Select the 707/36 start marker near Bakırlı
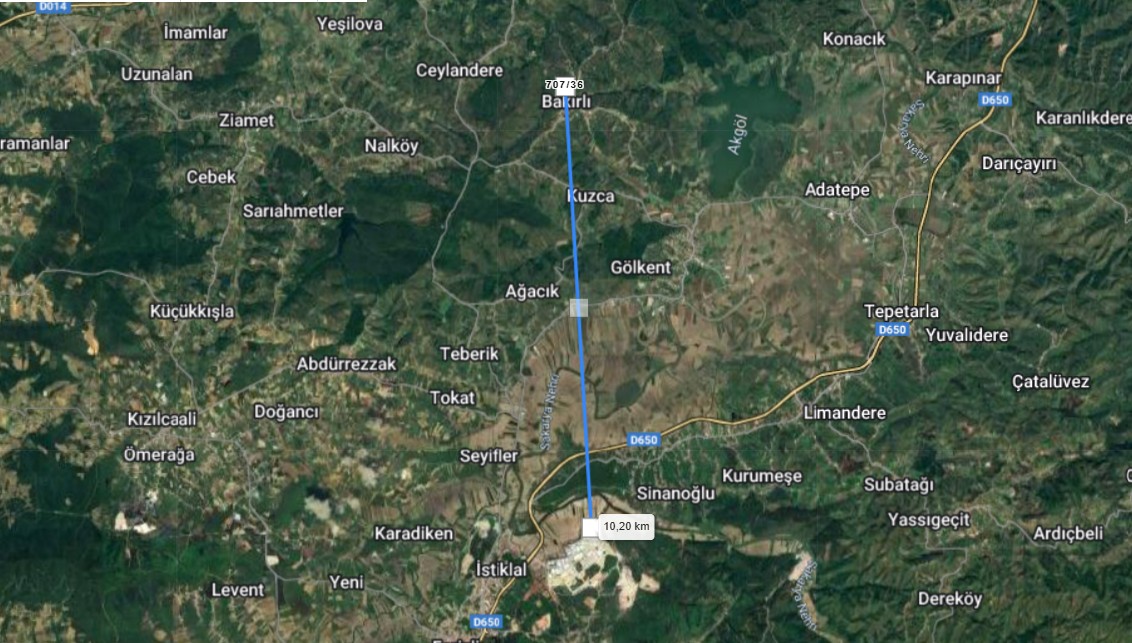This screenshot has height=643, width=1132. [565, 85]
